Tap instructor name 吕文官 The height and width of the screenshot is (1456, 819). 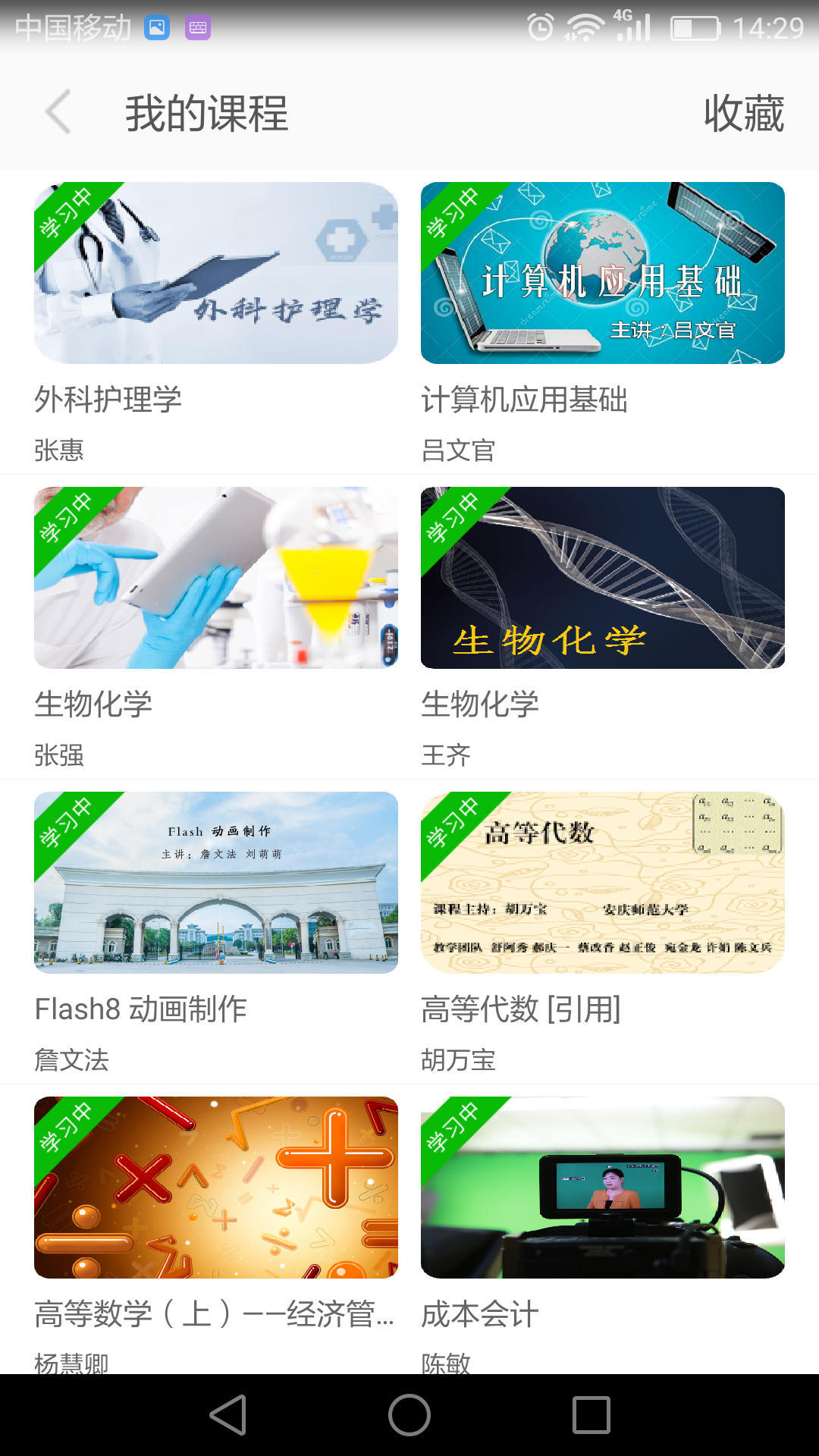[x=458, y=450]
